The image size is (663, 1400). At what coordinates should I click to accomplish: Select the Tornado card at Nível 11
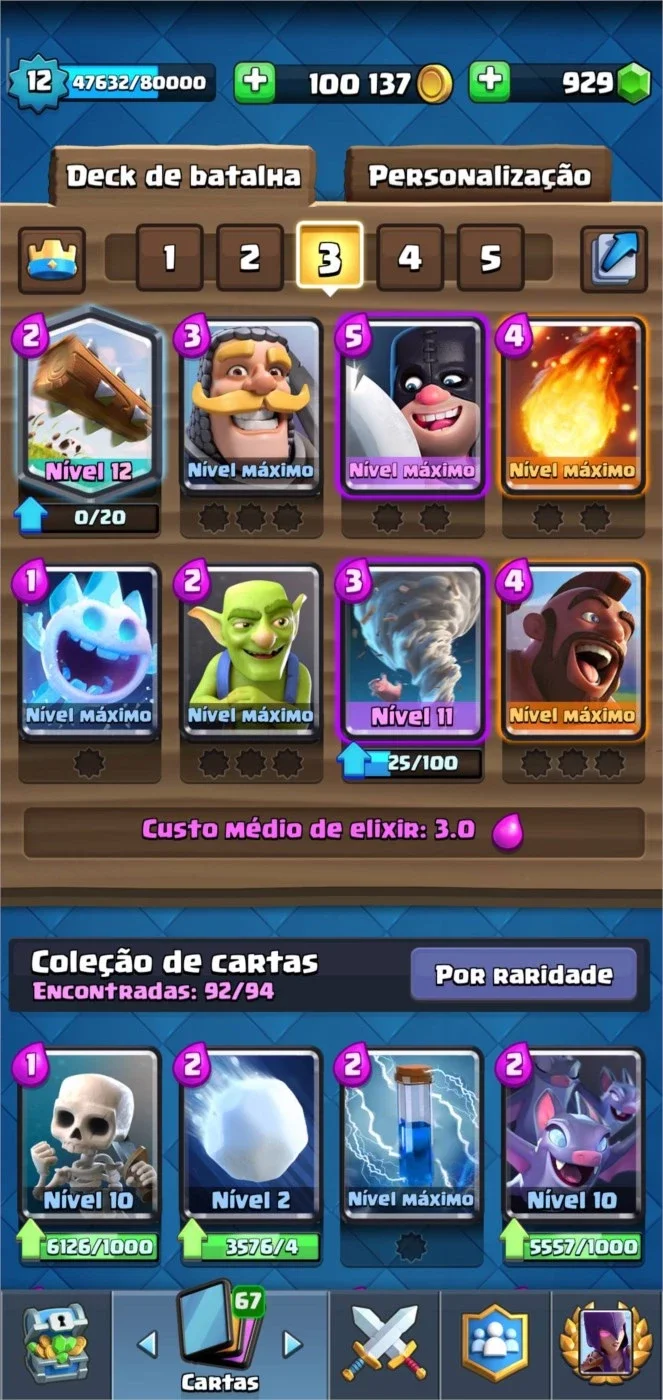412,652
